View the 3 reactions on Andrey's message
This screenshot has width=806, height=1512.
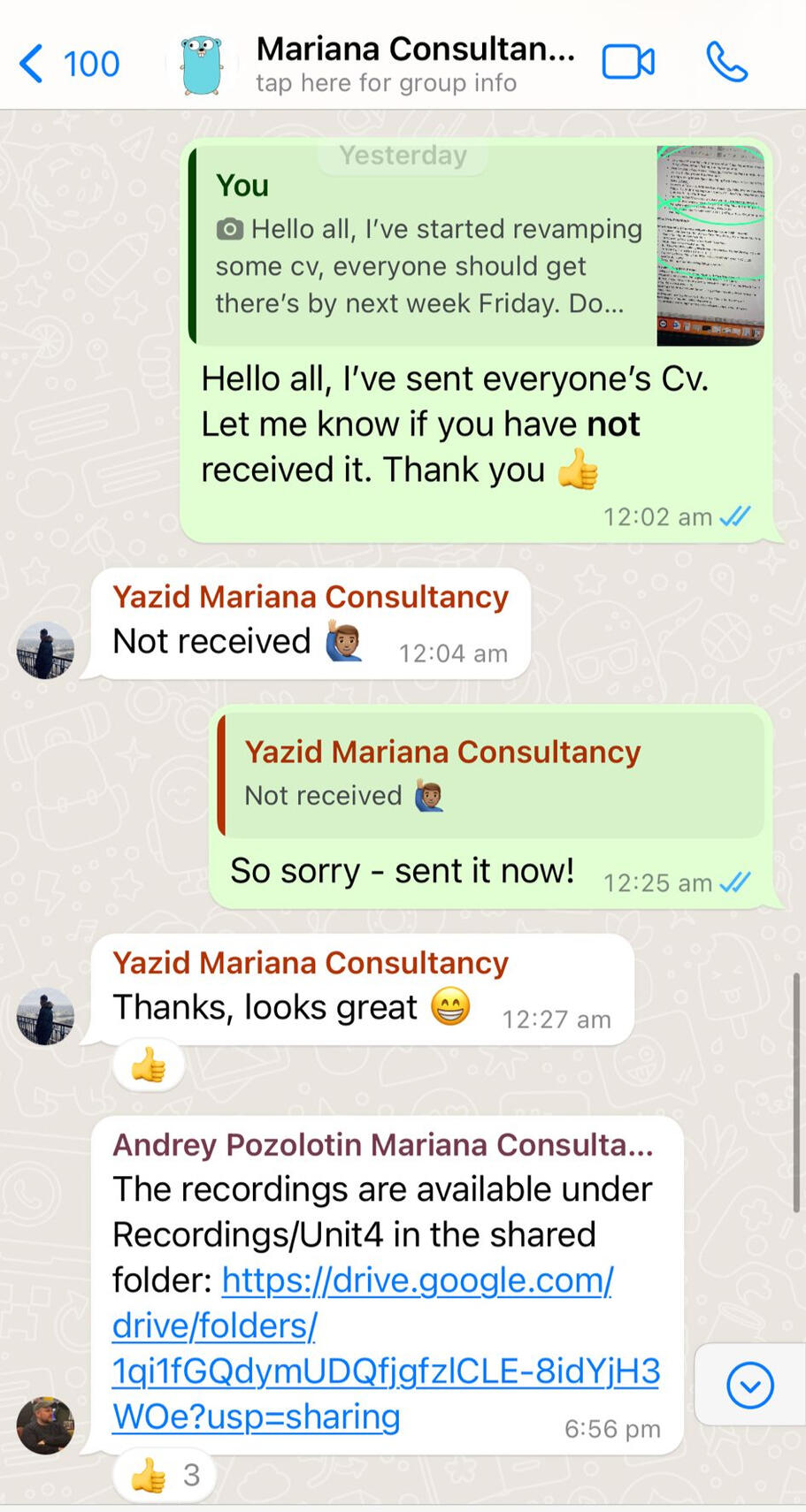[x=165, y=1475]
